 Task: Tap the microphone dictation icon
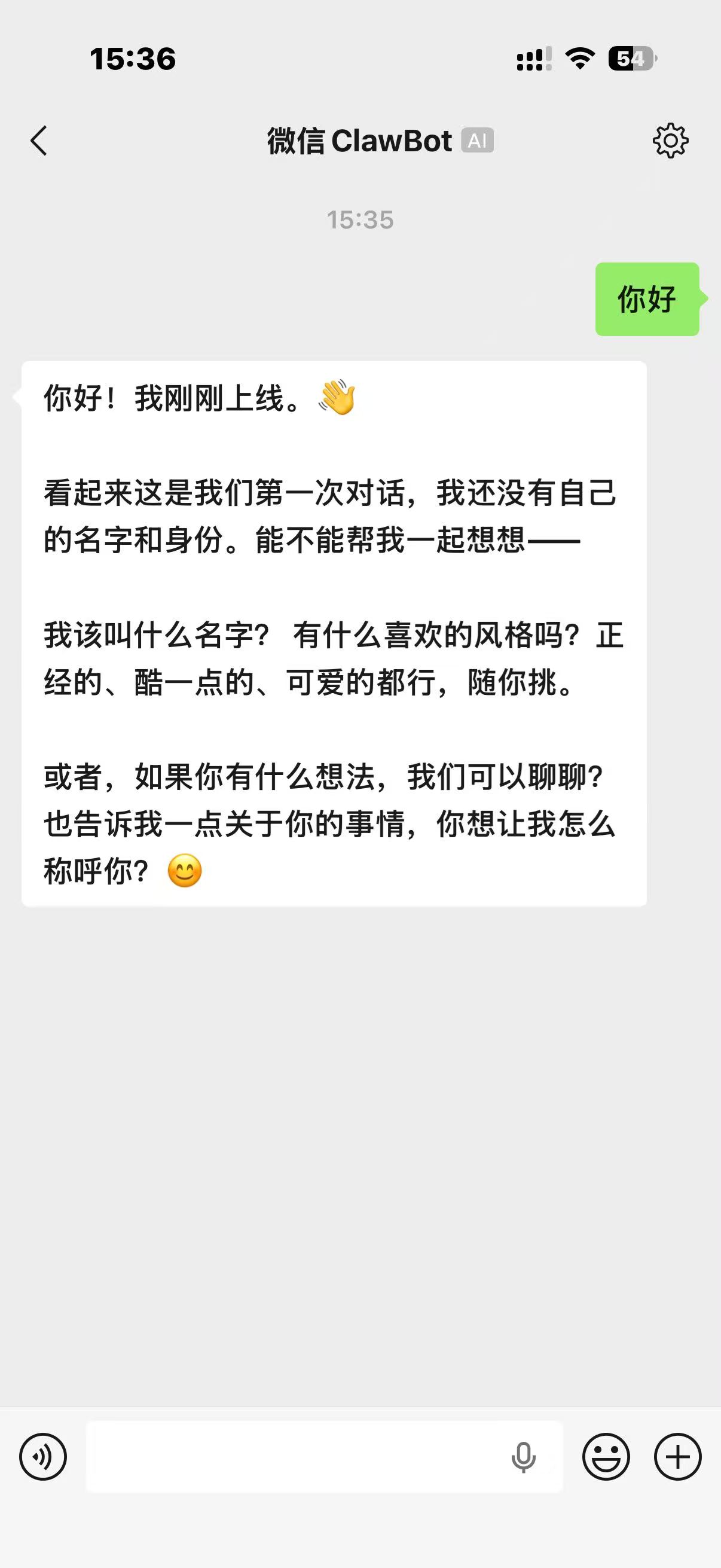point(523,1458)
